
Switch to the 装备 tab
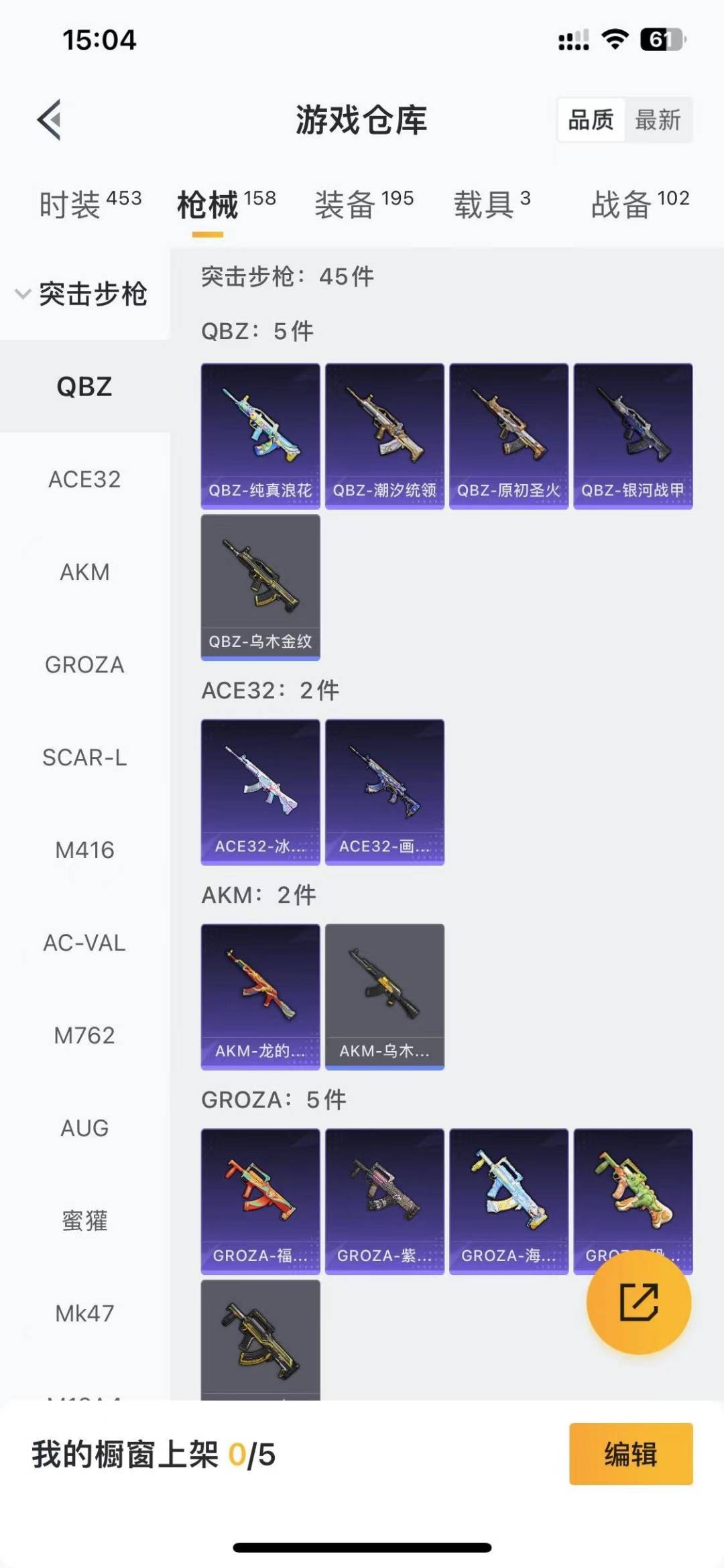(364, 204)
